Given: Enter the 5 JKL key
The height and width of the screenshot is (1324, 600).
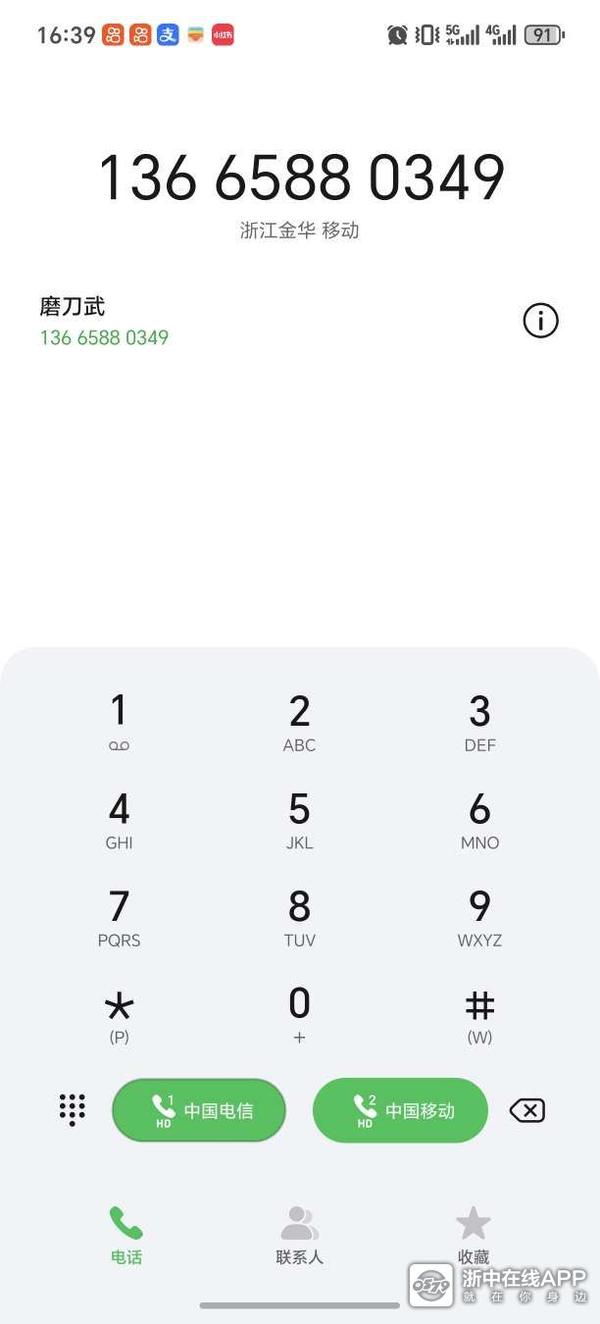Looking at the screenshot, I should tap(299, 819).
